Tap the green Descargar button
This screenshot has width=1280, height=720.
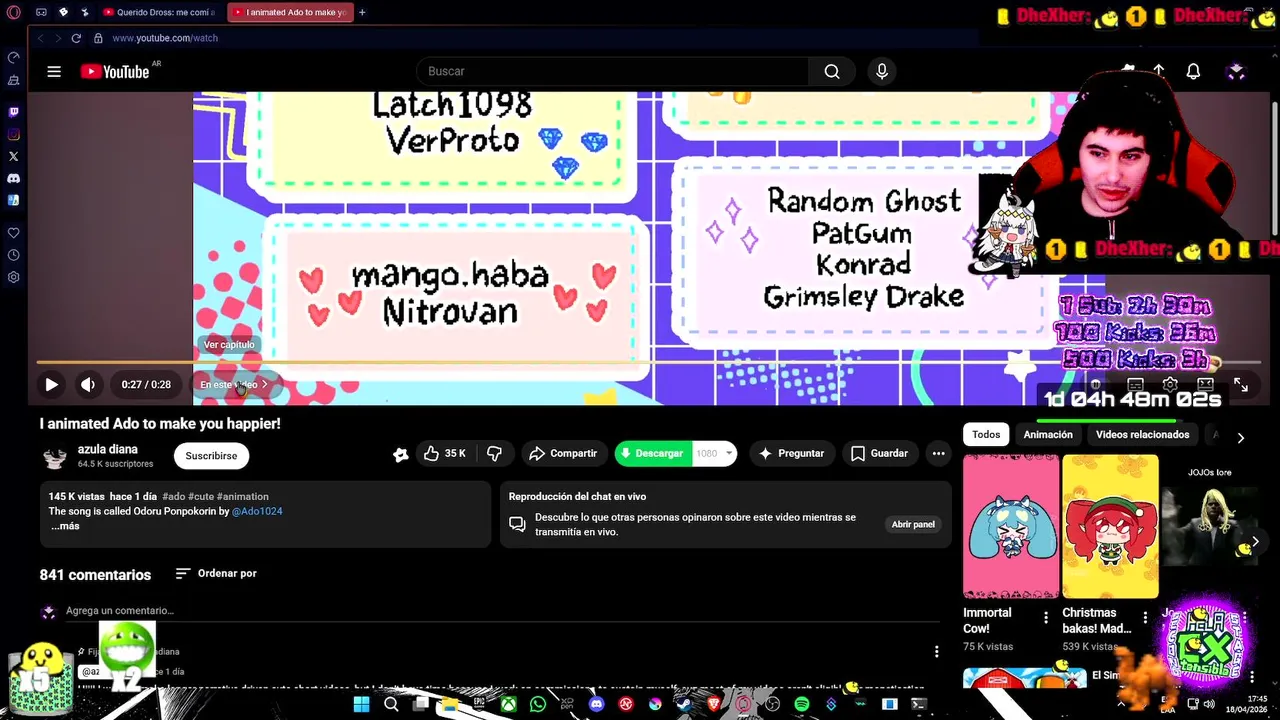pos(650,453)
